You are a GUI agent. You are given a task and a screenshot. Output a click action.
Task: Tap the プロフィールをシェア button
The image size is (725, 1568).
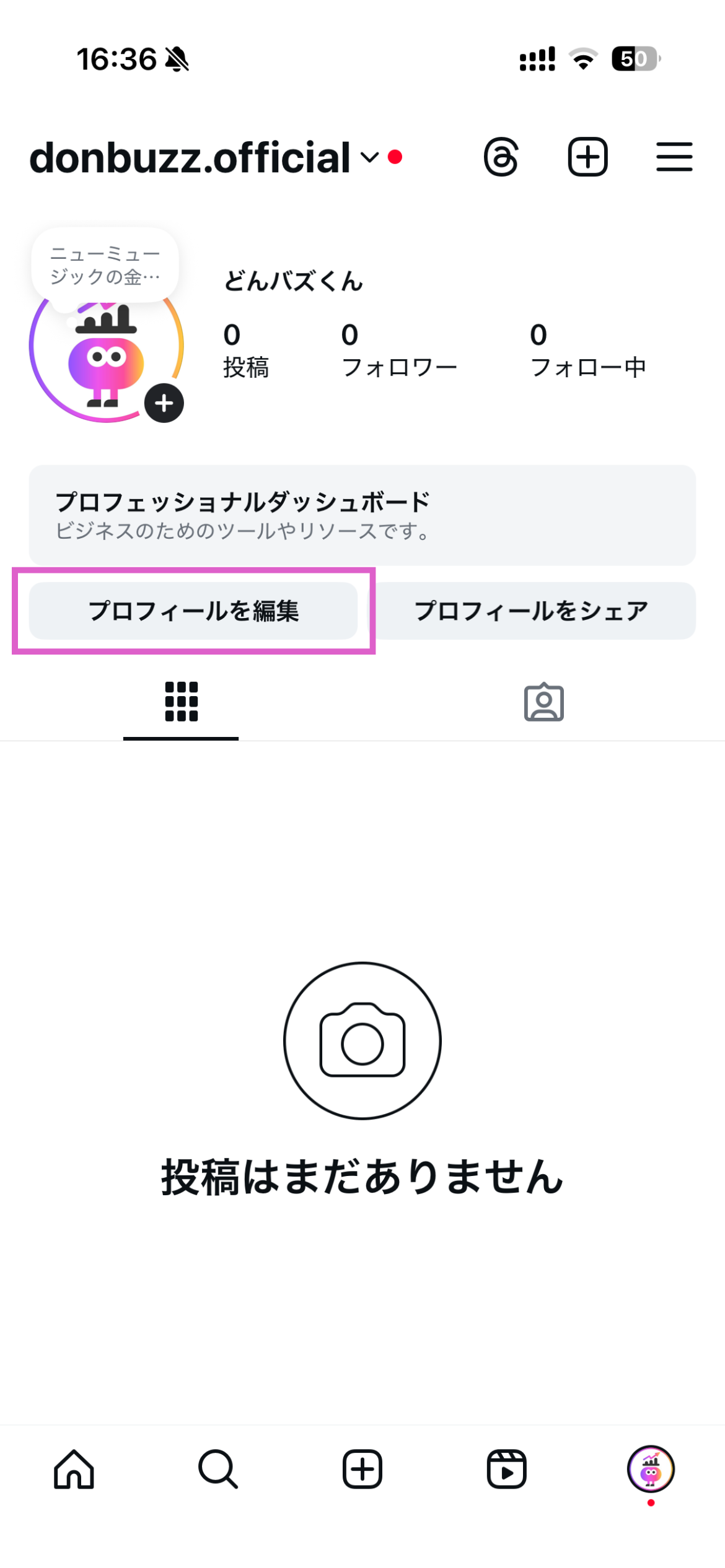(530, 611)
